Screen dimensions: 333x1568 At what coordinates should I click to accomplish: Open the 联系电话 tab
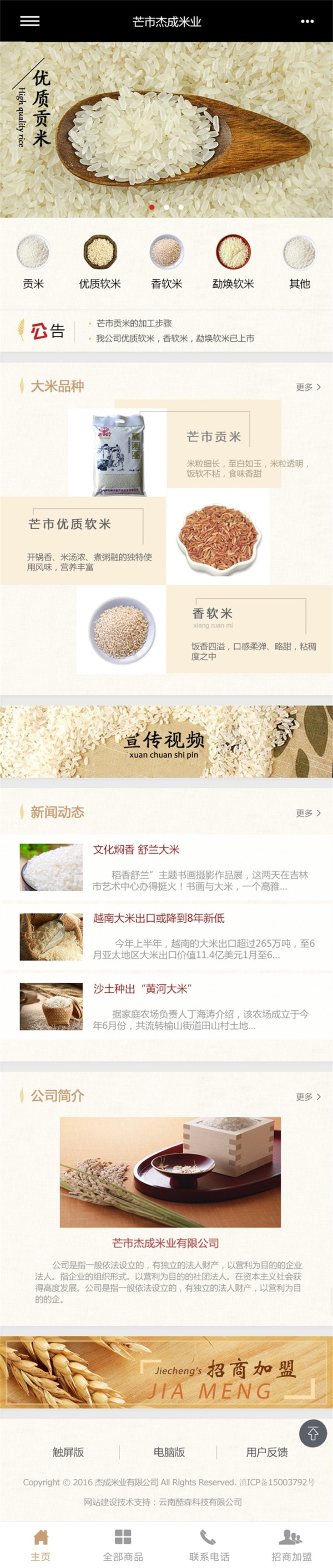(x=209, y=1545)
